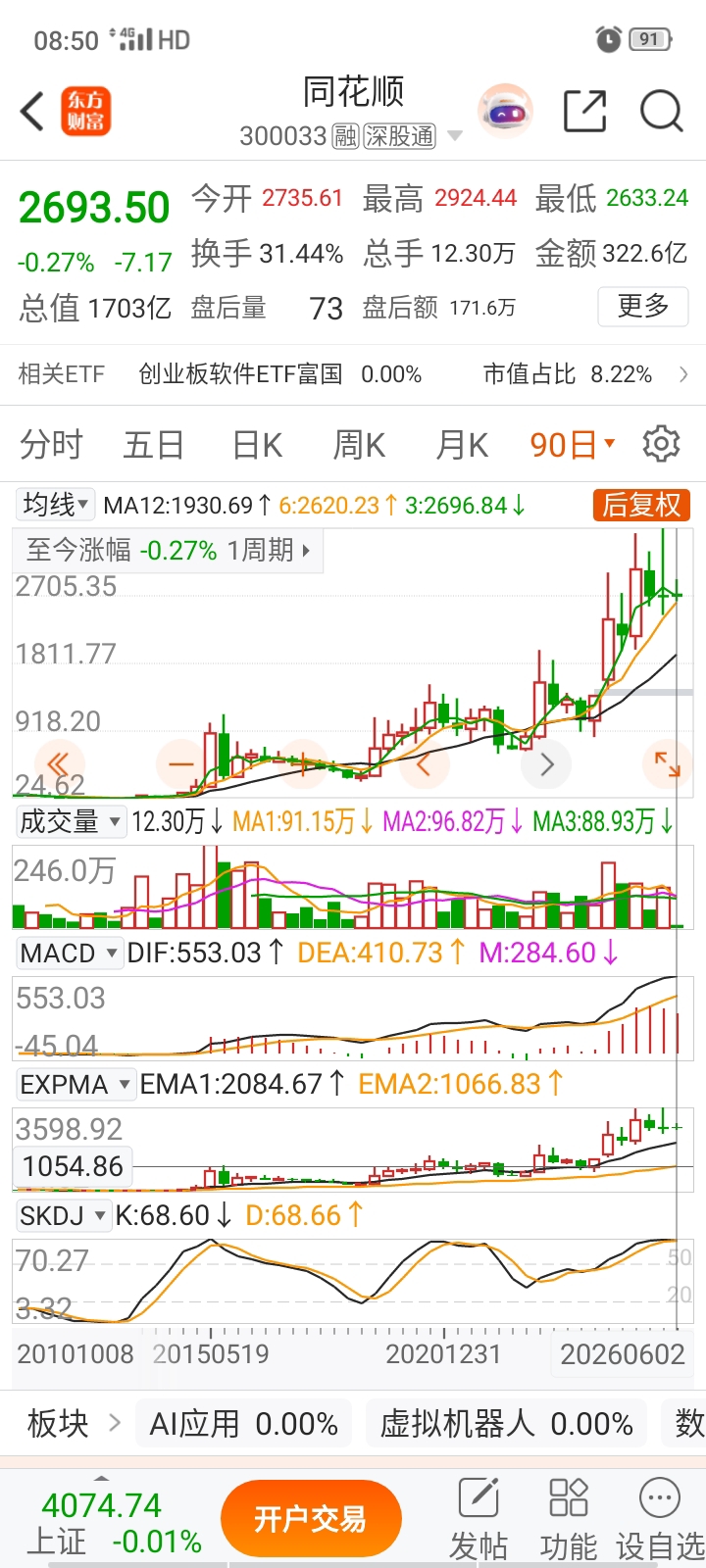Select the 日K chart tab
The height and width of the screenshot is (1568, 706).
pyautogui.click(x=258, y=445)
